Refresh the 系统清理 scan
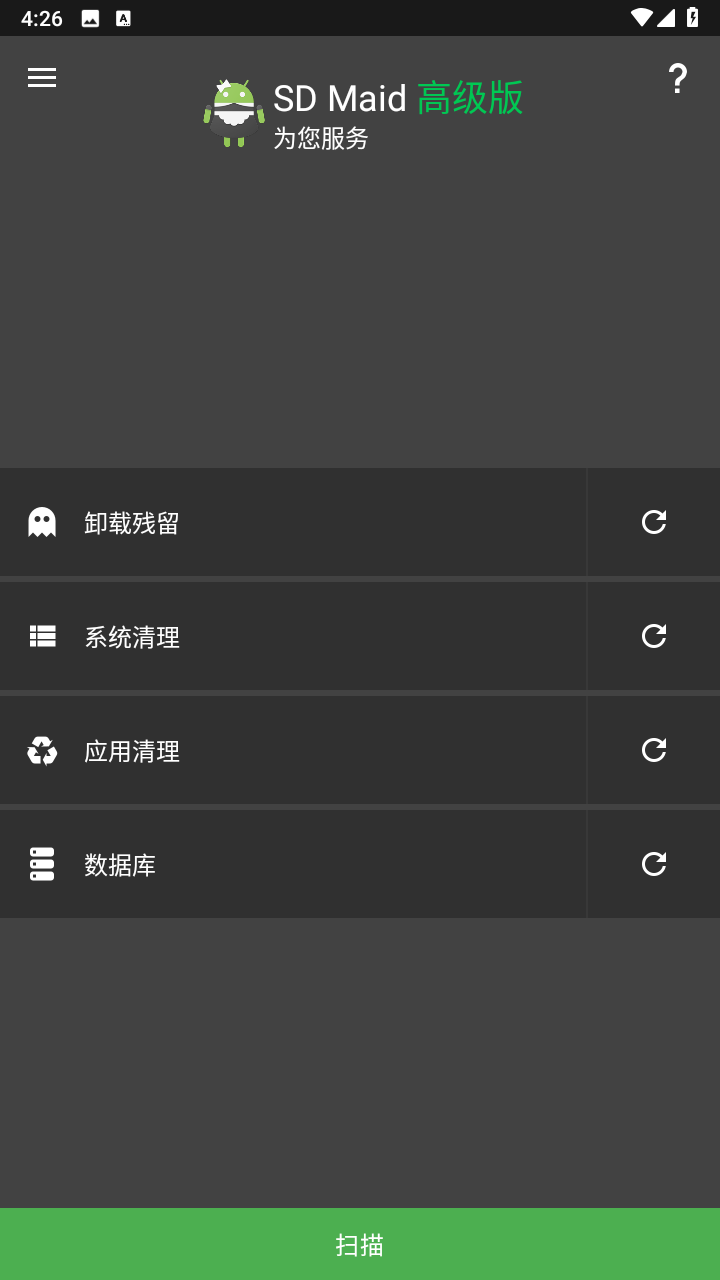Screen dimensions: 720x1280 coord(654,636)
